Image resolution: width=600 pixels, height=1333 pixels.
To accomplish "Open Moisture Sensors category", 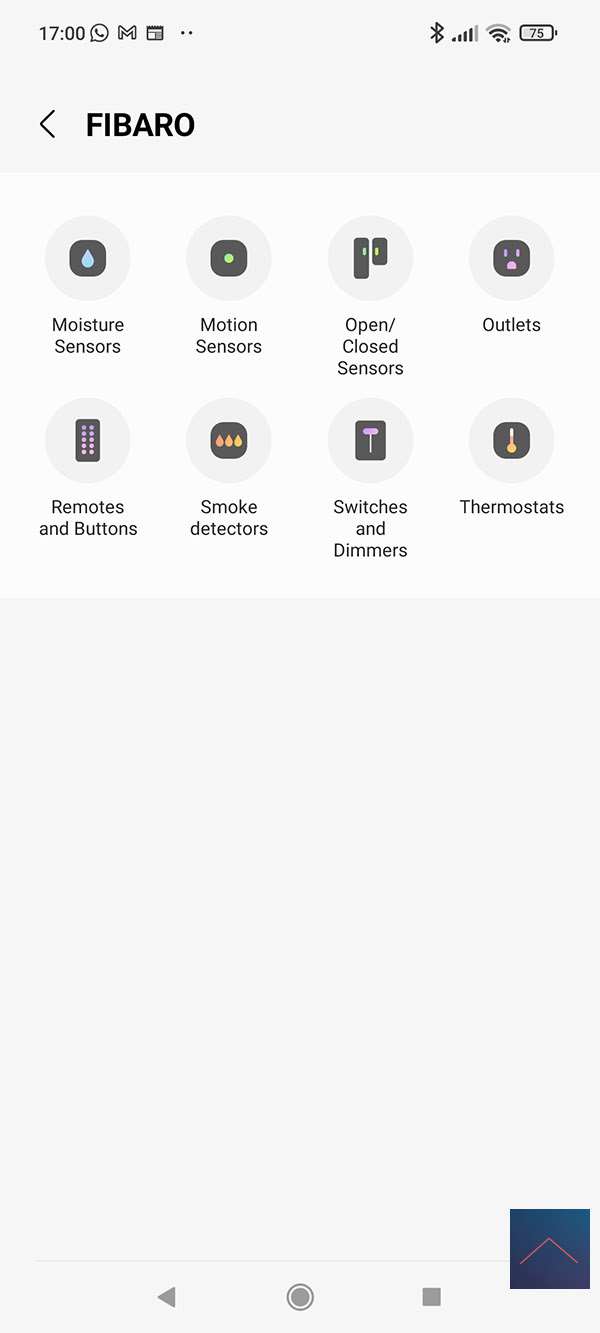I will click(x=88, y=259).
